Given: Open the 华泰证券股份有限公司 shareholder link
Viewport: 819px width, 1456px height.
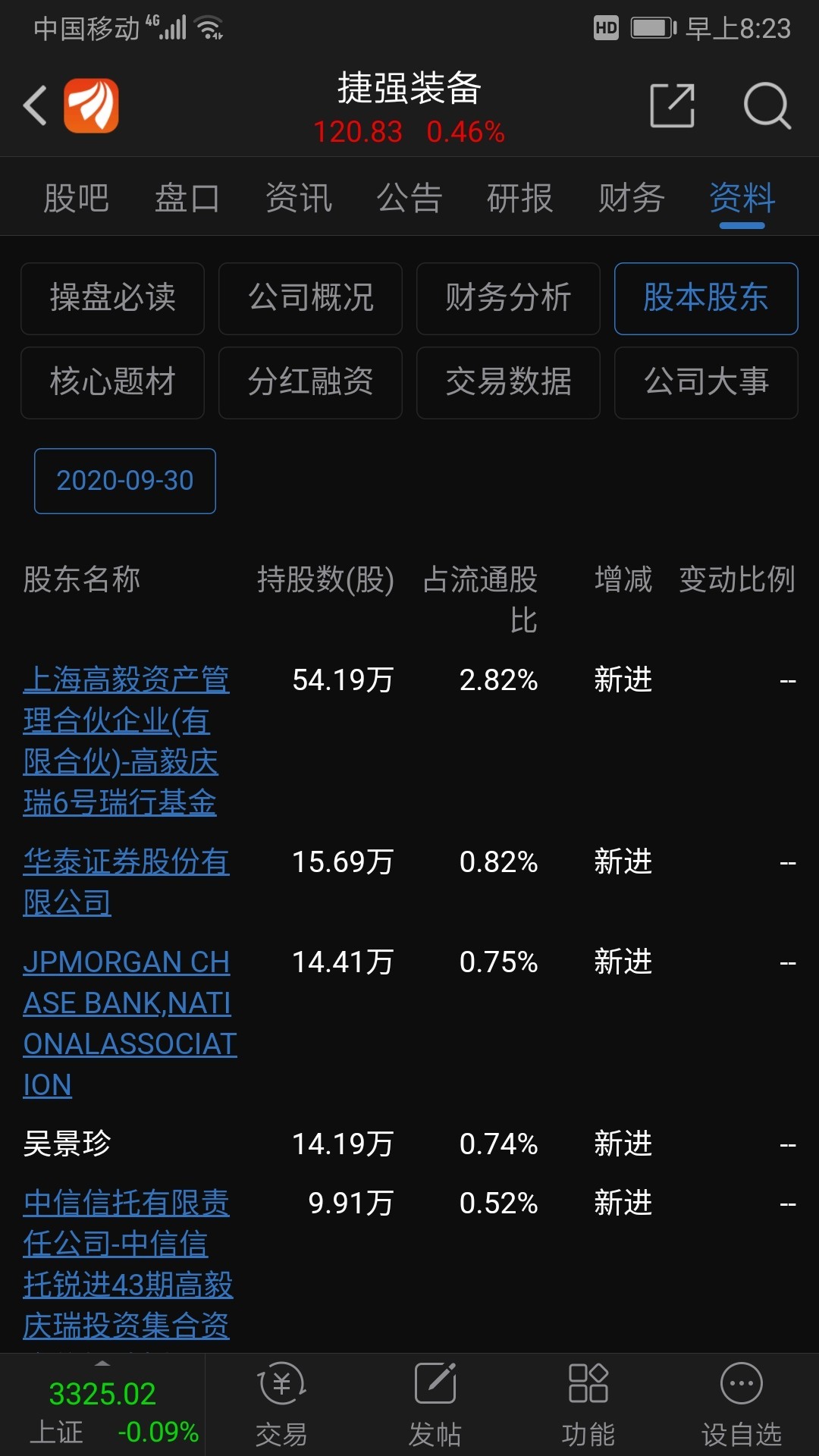Looking at the screenshot, I should coord(126,881).
